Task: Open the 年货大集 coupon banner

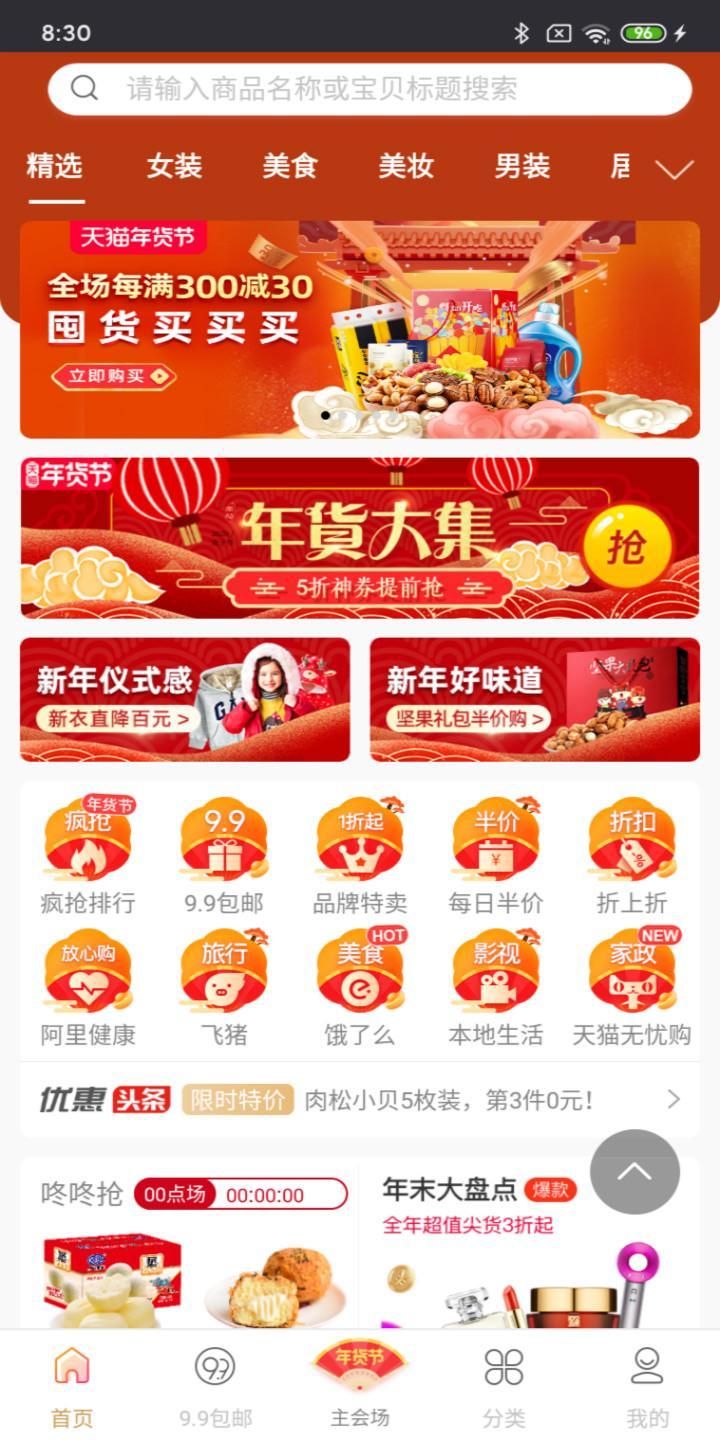Action: pos(360,538)
